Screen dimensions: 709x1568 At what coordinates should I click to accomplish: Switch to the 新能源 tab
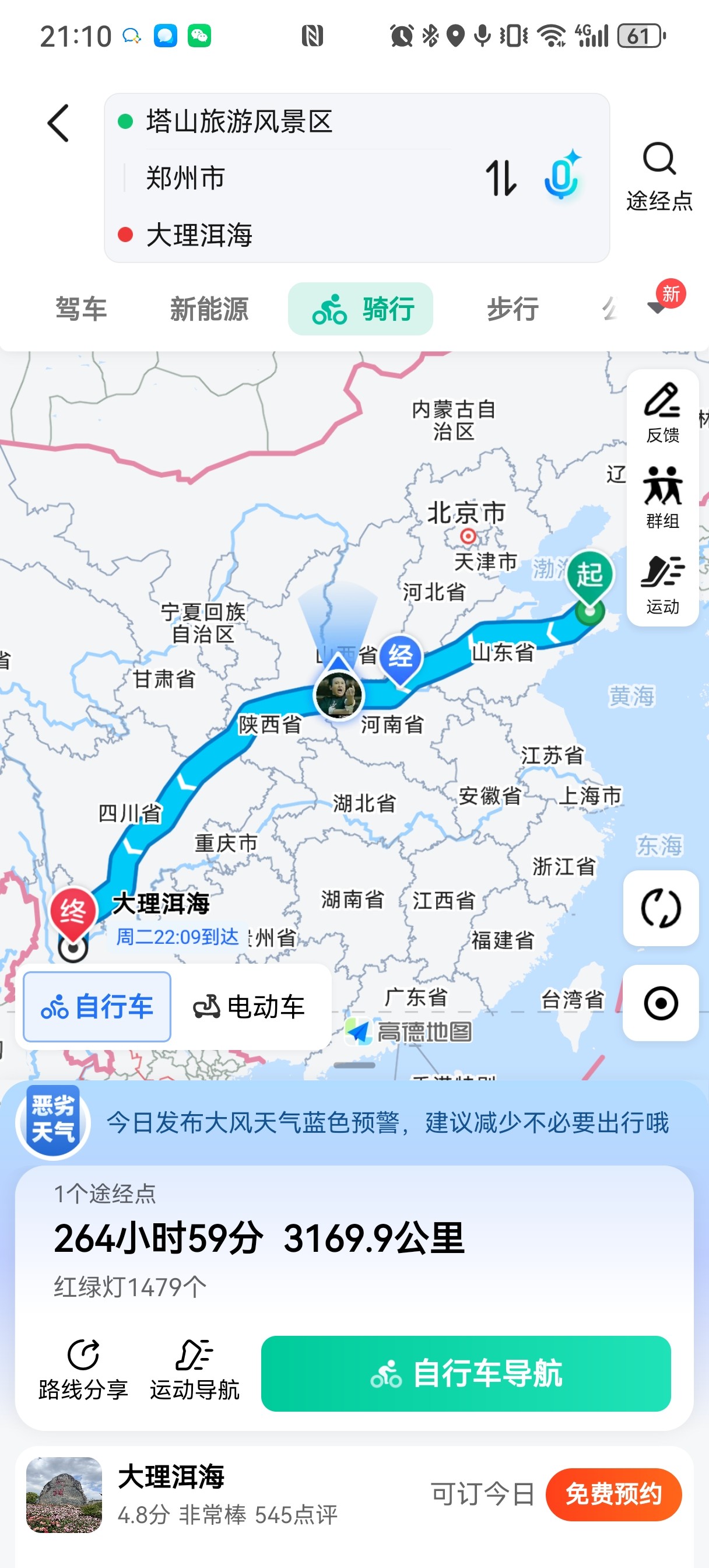point(209,309)
